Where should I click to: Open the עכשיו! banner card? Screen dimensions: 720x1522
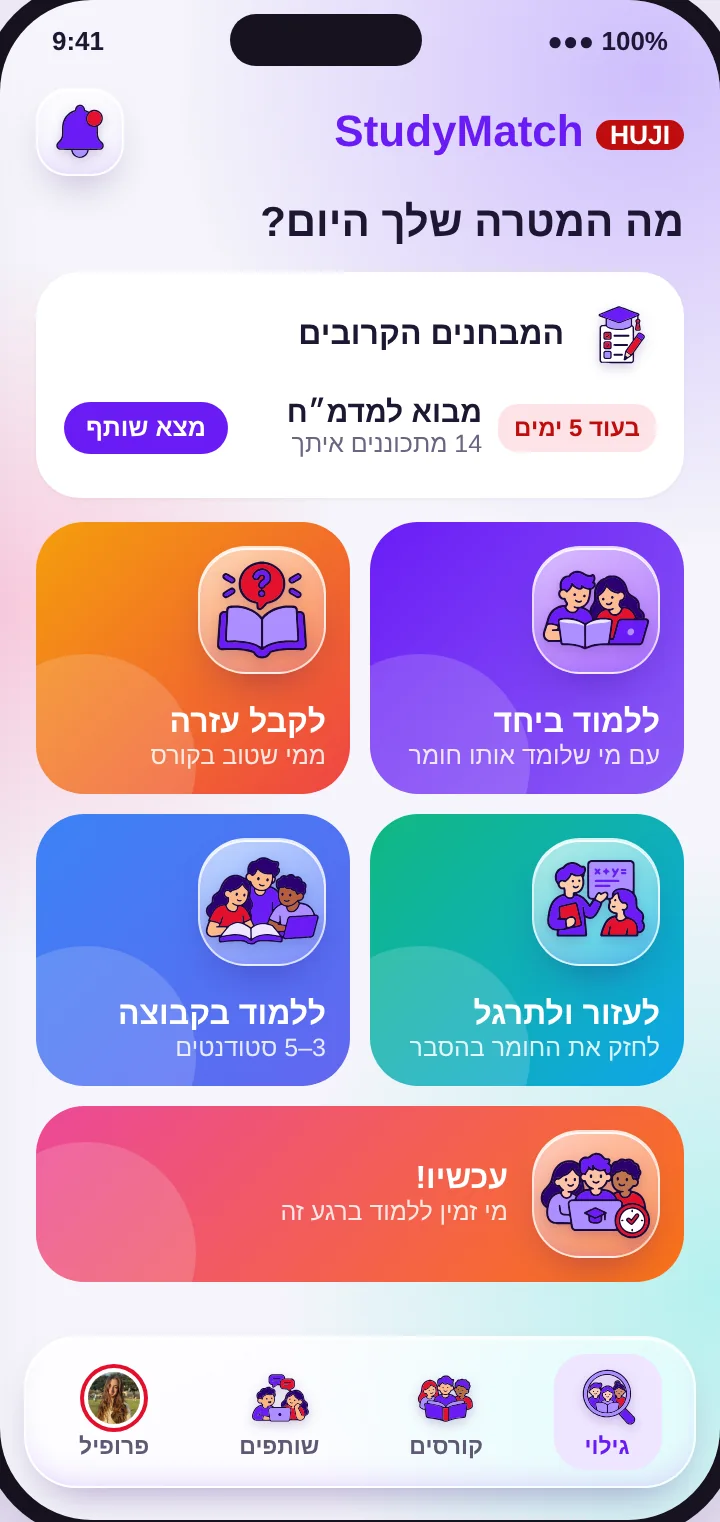[x=360, y=1194]
